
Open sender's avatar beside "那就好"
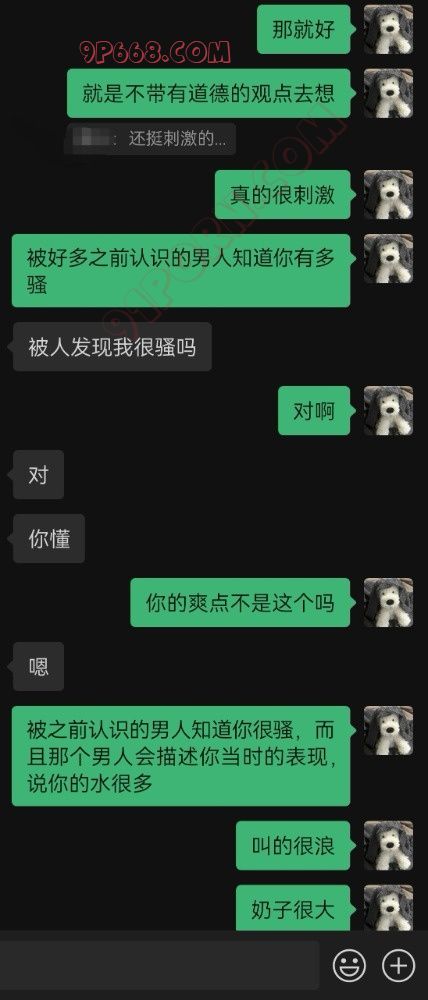coord(388,29)
